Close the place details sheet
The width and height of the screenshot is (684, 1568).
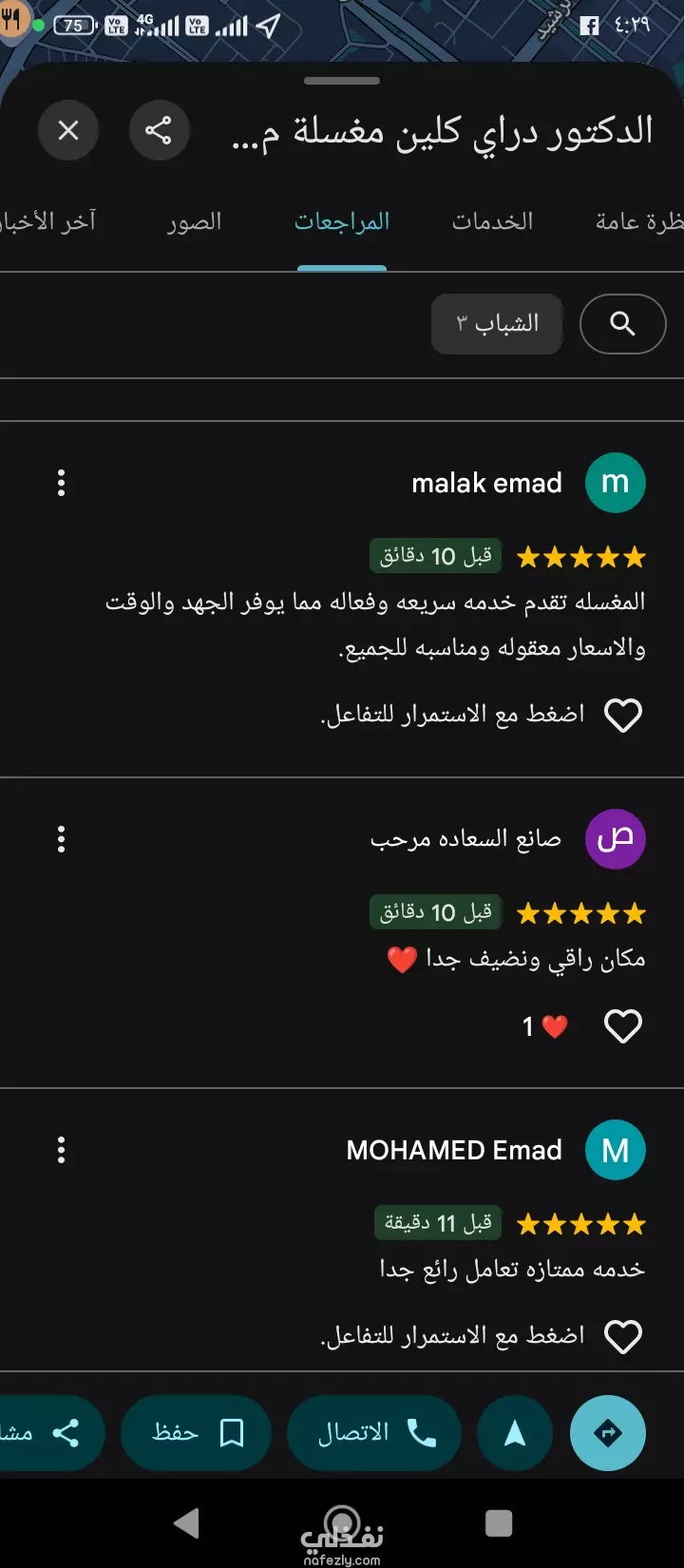coord(68,130)
